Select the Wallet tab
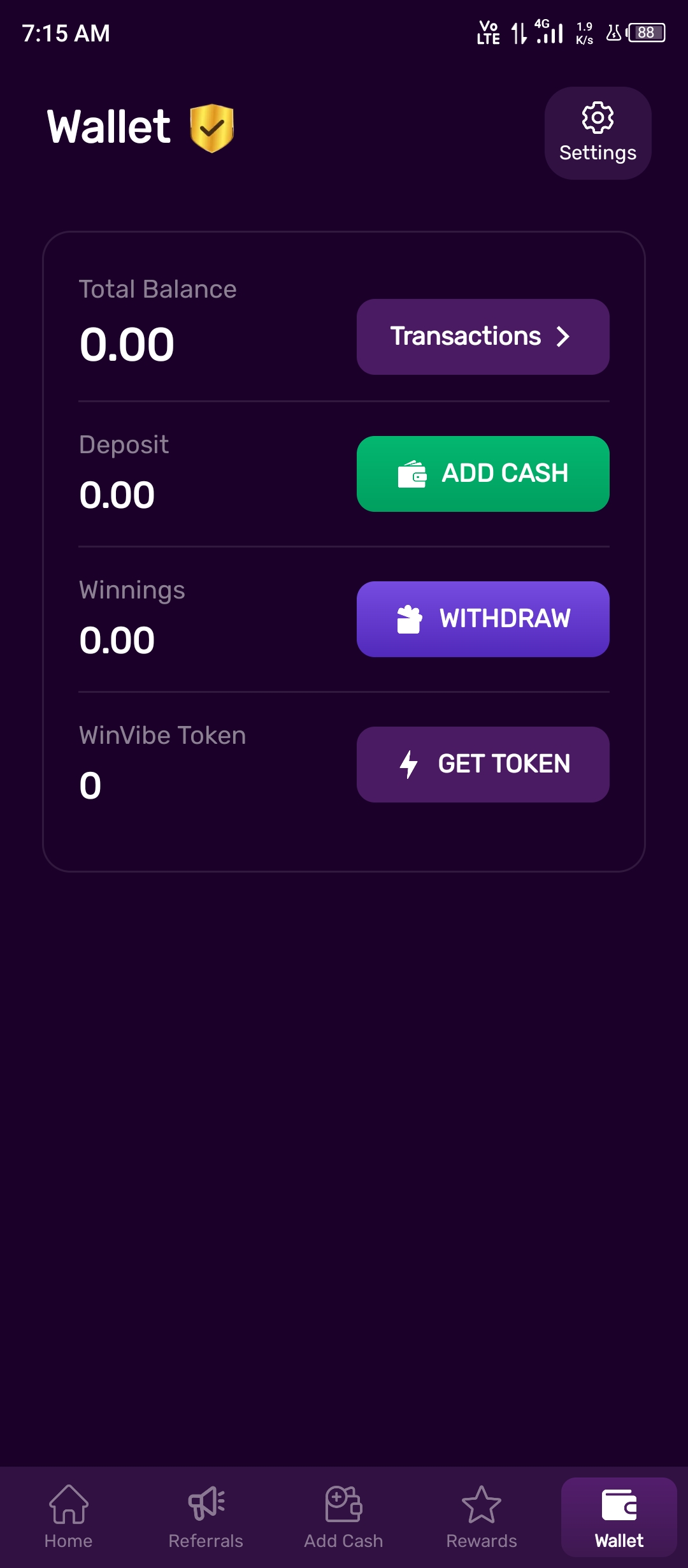The width and height of the screenshot is (688, 1568). [619, 1517]
